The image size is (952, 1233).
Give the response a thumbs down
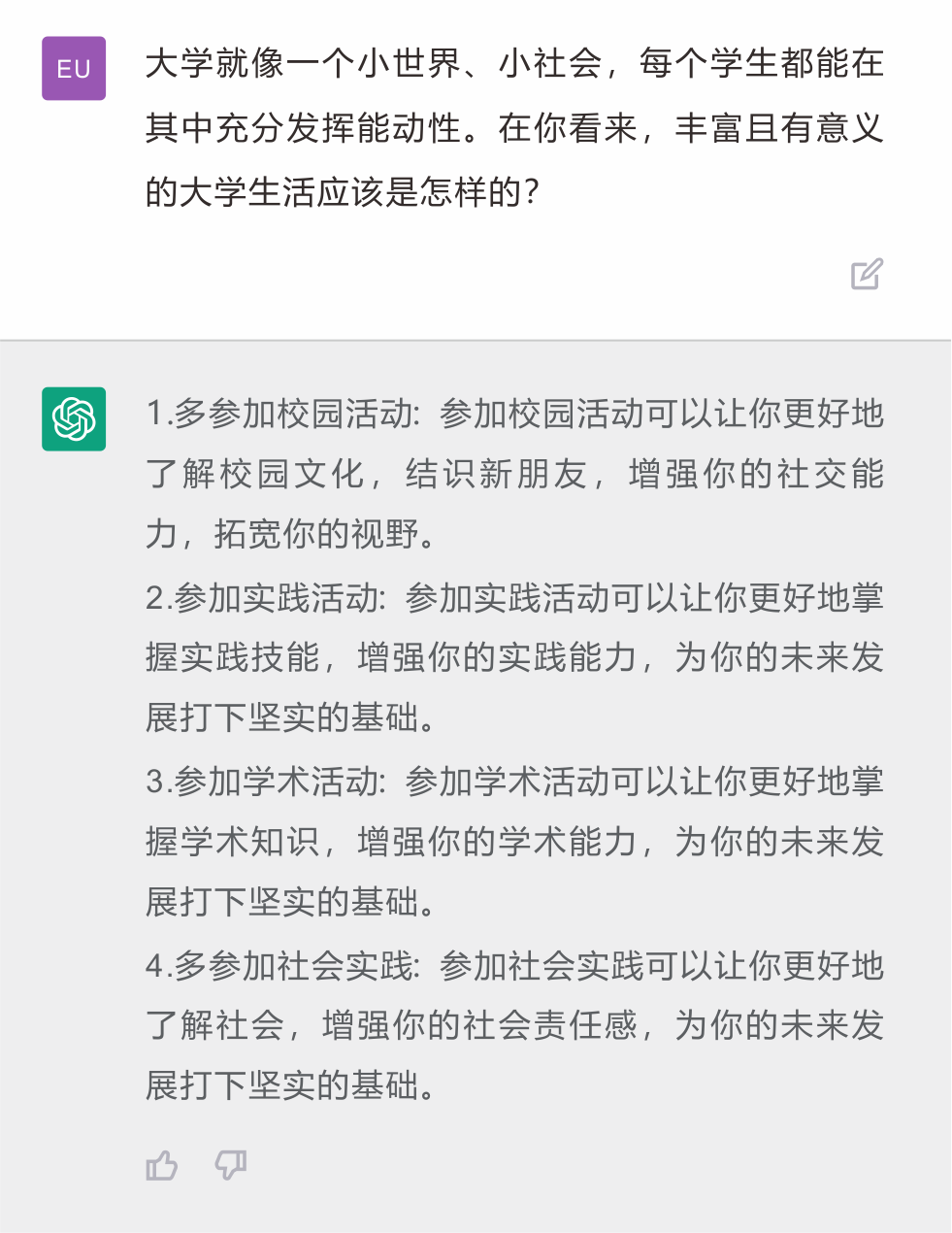(231, 1164)
